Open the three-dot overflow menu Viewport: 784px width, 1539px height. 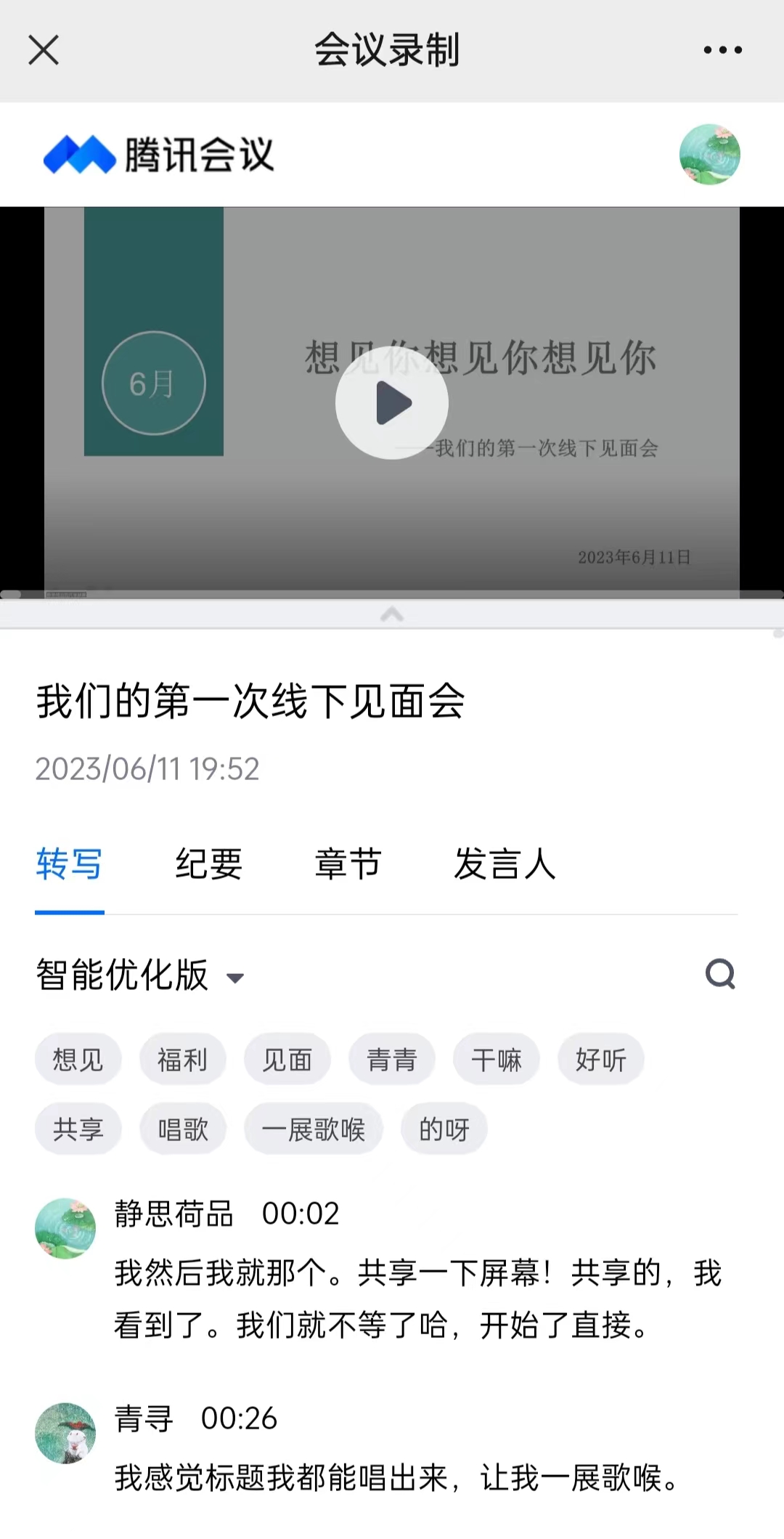pyautogui.click(x=722, y=50)
